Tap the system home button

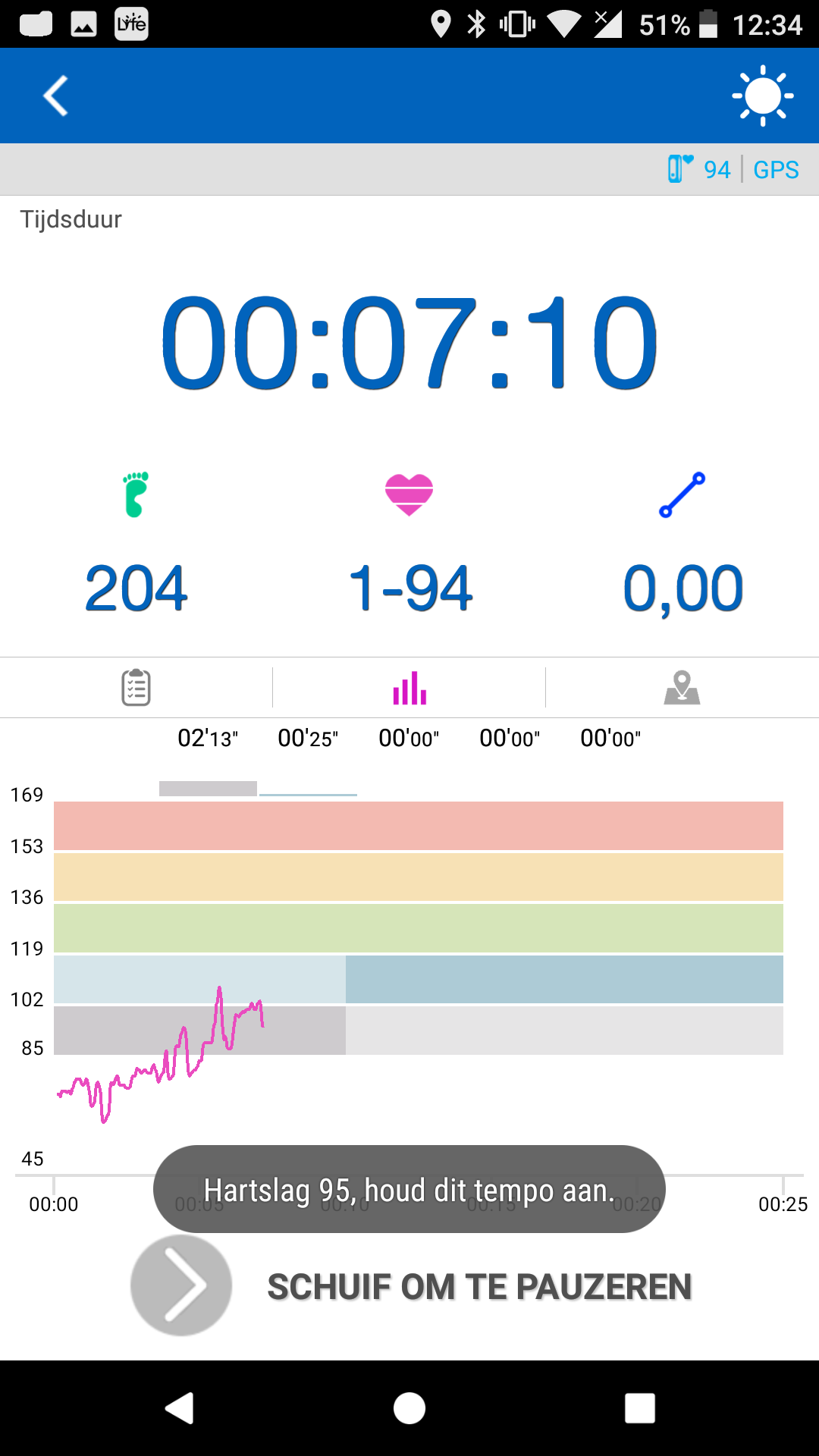pyautogui.click(x=409, y=1408)
